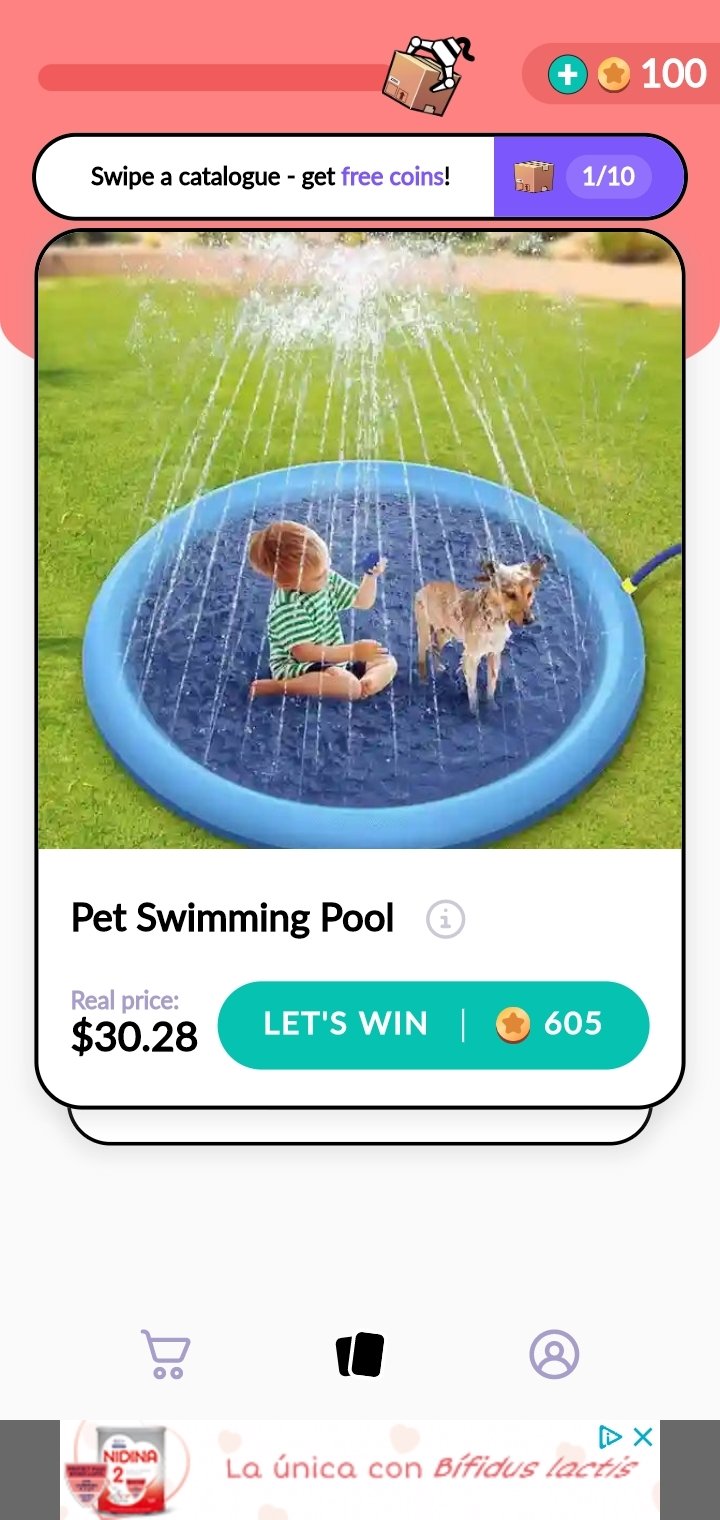The height and width of the screenshot is (1520, 720).
Task: Go to the profile tab
Action: tap(554, 1354)
